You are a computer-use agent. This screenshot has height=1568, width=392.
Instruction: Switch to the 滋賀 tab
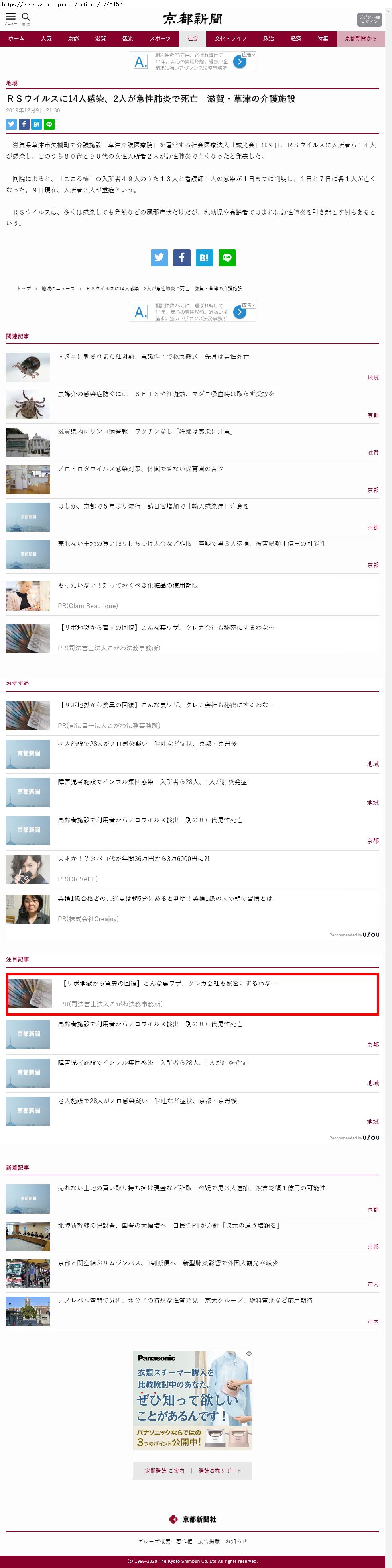100,38
